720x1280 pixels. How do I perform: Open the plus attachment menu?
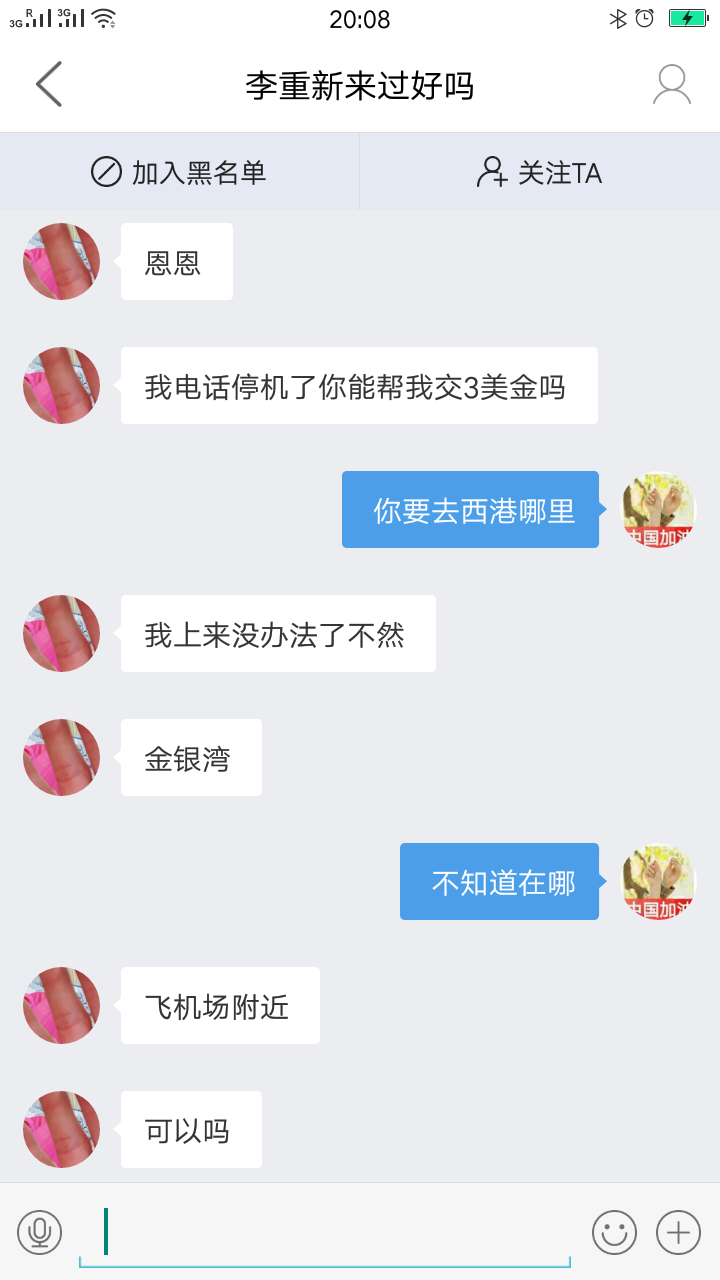coord(678,1232)
